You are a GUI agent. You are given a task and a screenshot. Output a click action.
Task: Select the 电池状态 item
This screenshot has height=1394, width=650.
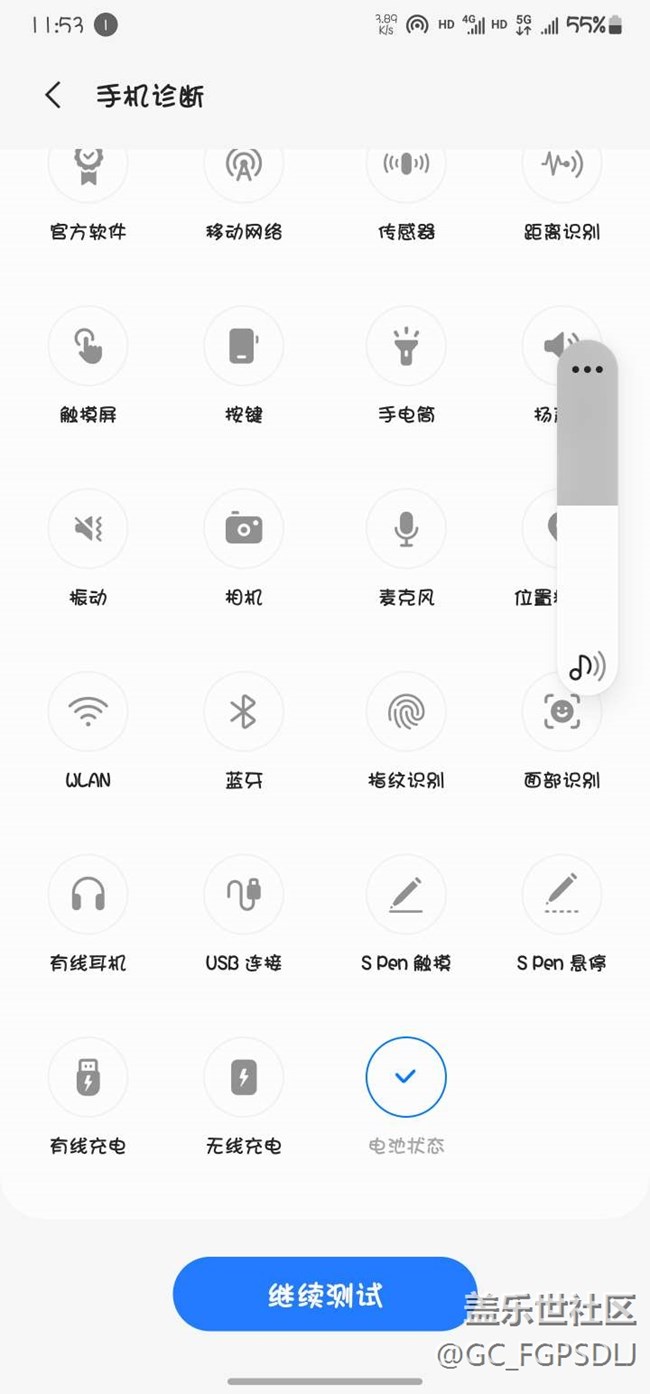[x=405, y=1078]
